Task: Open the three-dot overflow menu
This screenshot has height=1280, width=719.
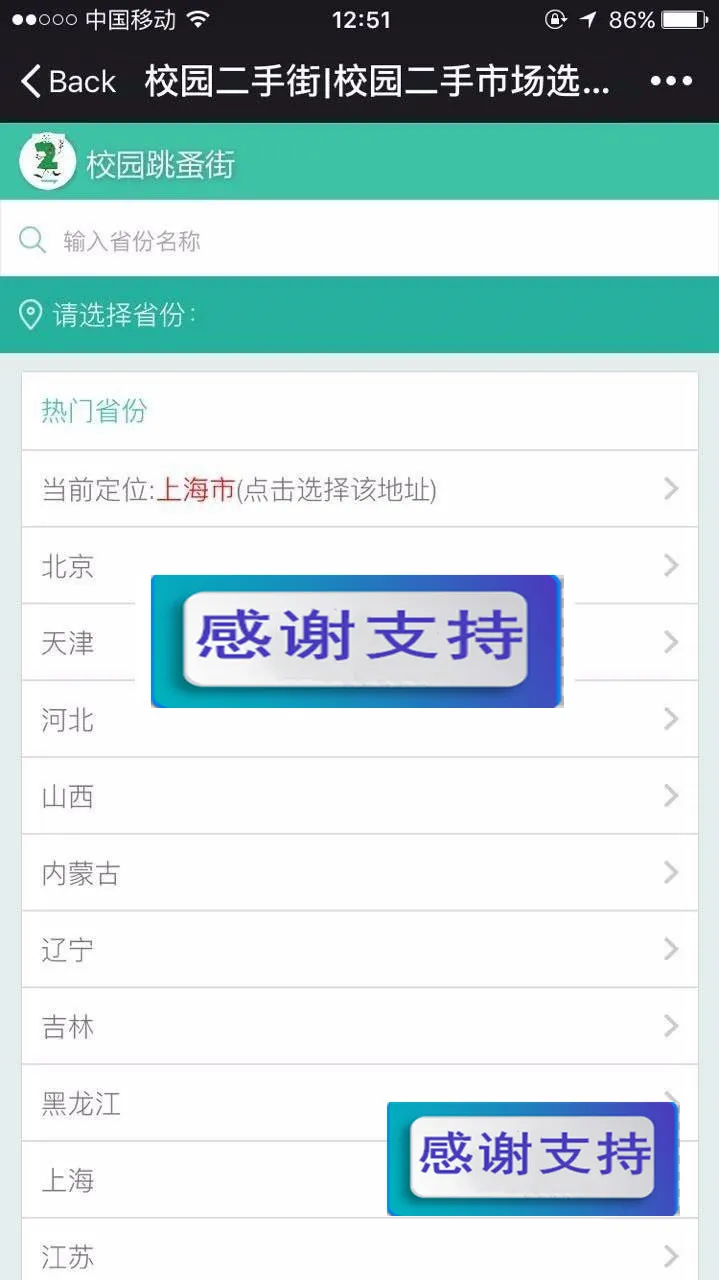Action: tap(671, 81)
